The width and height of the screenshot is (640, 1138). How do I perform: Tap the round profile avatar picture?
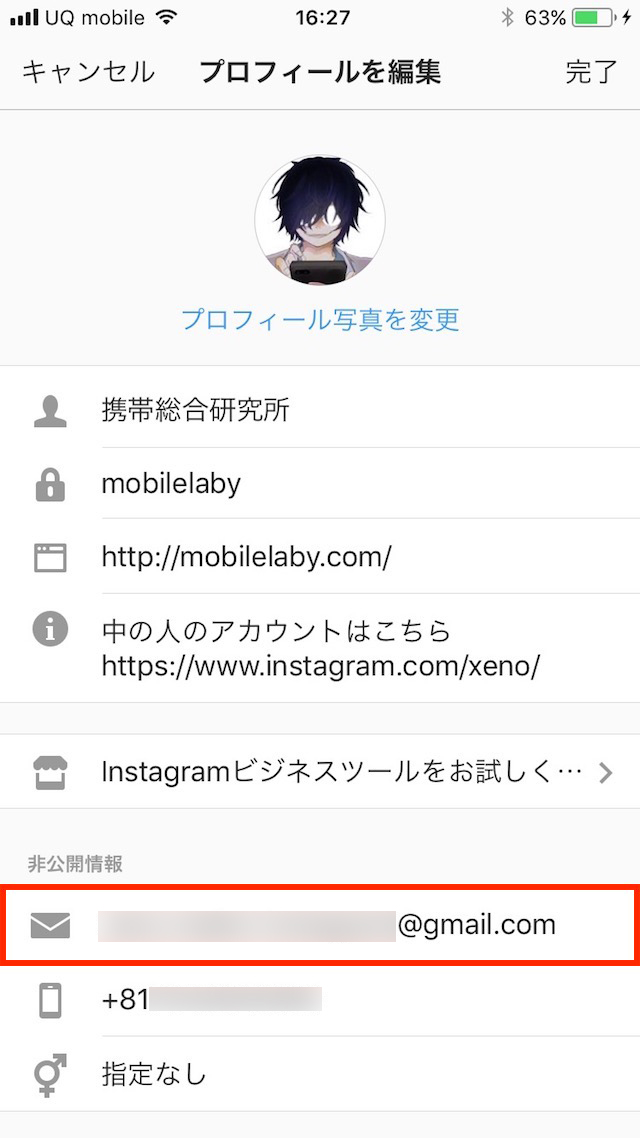[x=320, y=220]
